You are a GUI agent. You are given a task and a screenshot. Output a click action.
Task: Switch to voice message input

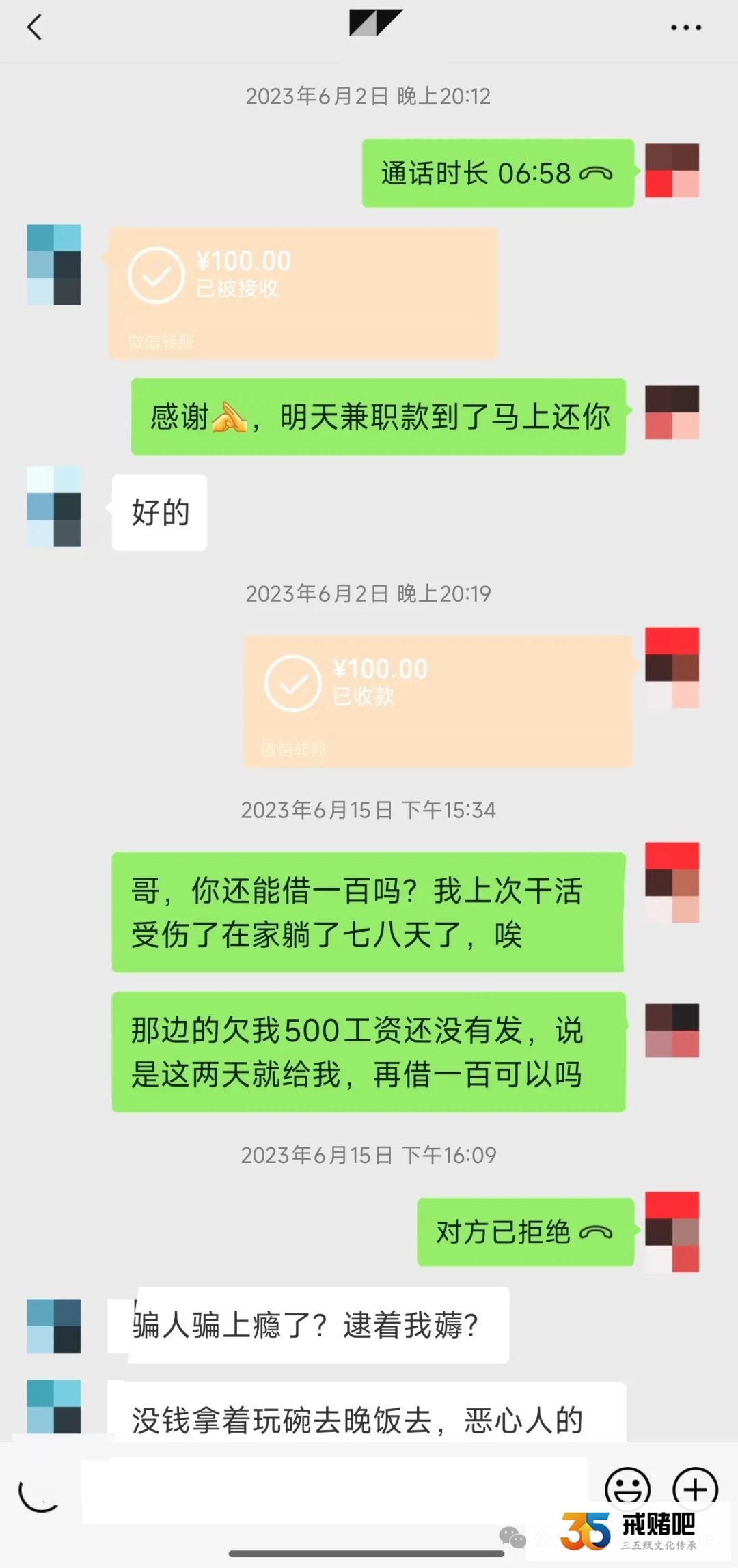tap(40, 1490)
